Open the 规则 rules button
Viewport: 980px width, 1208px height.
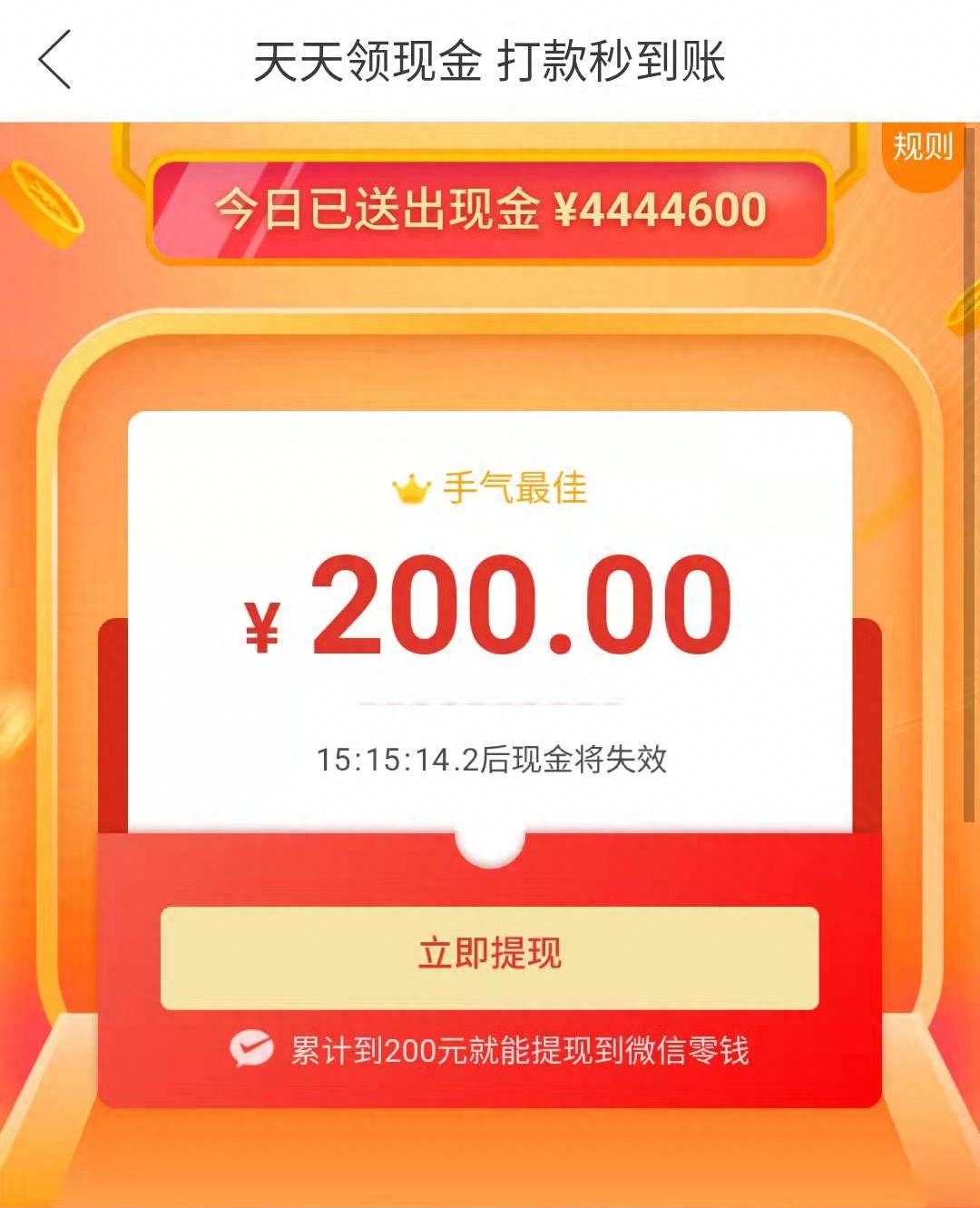coord(923,147)
